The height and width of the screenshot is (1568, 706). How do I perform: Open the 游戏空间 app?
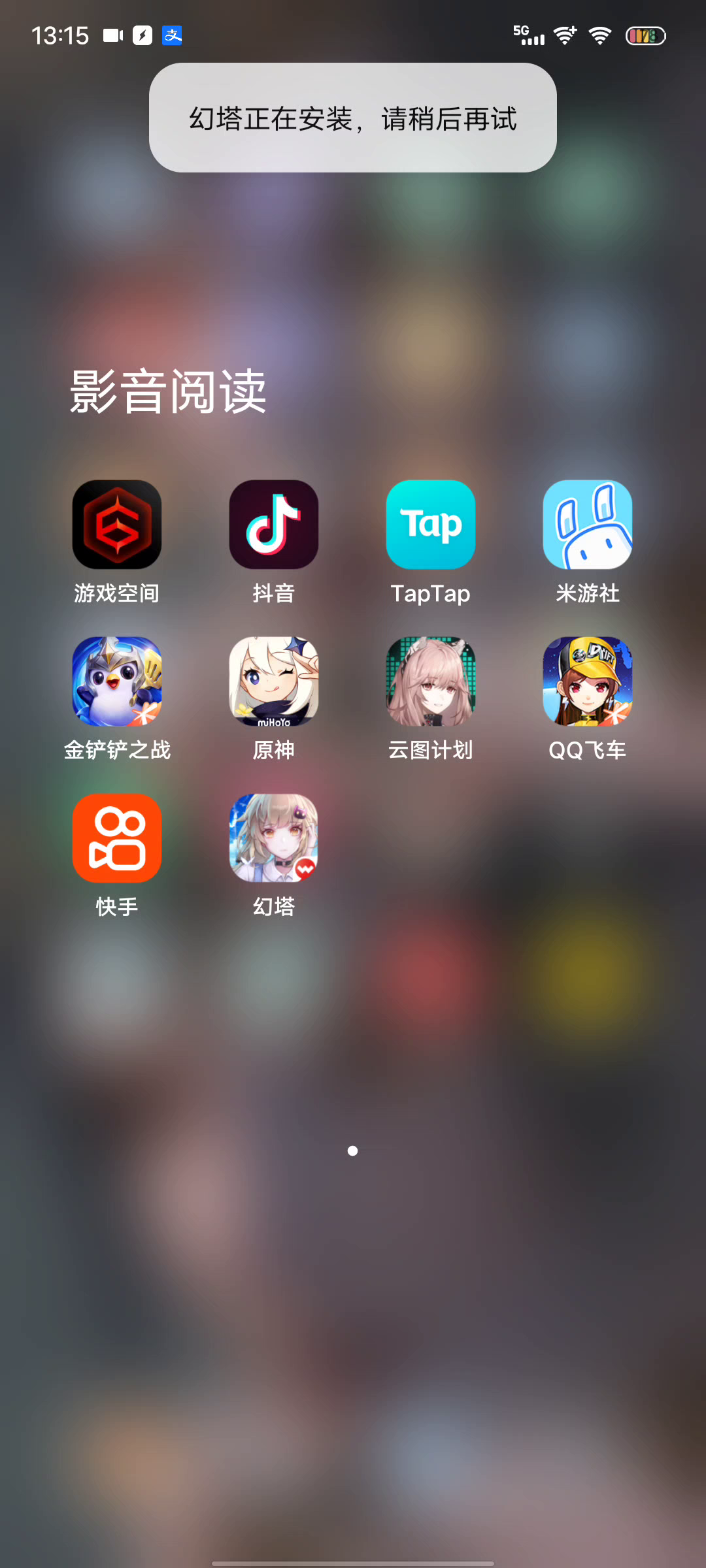[x=117, y=525]
